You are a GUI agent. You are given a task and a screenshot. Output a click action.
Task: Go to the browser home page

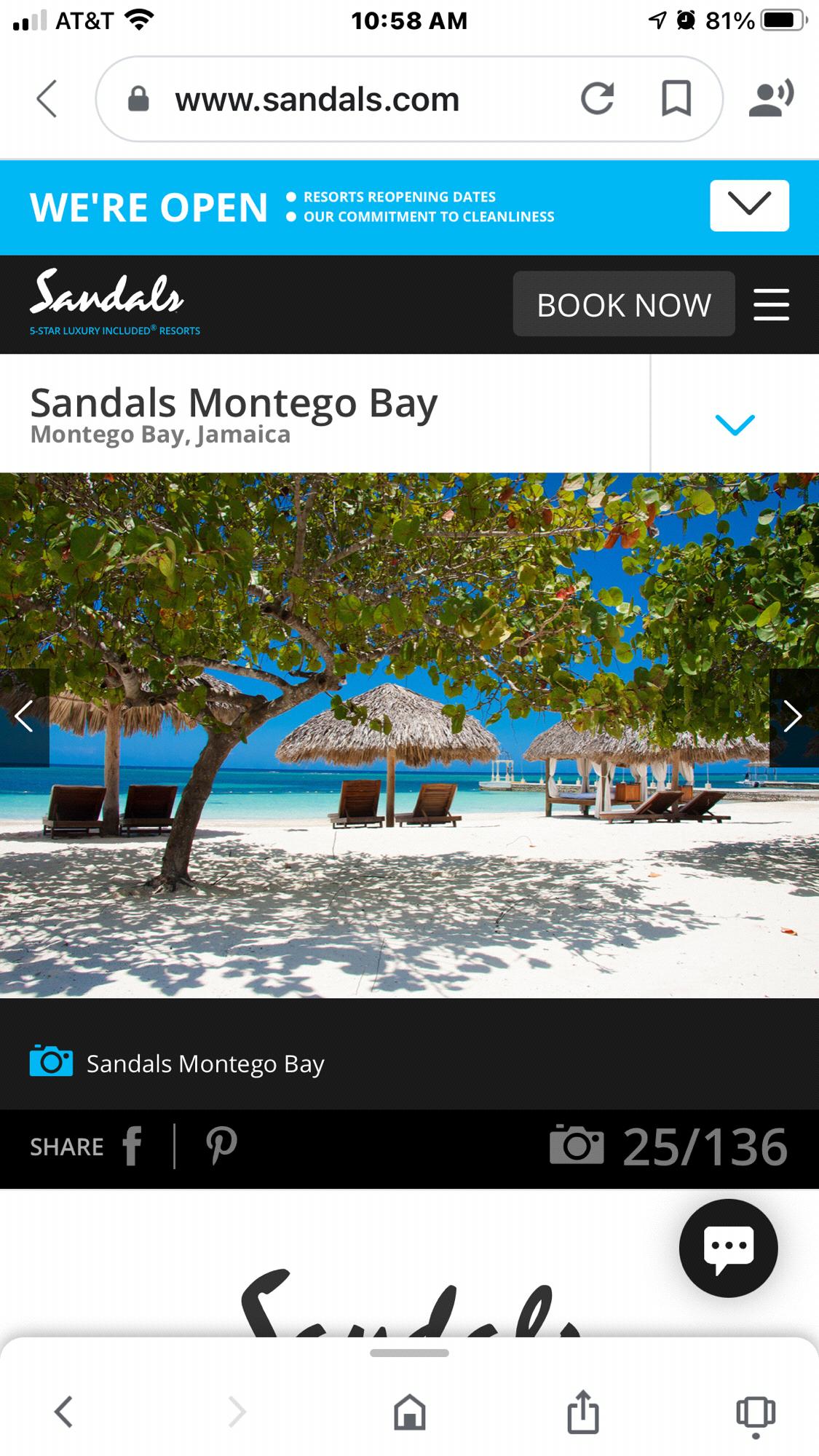click(x=409, y=1412)
